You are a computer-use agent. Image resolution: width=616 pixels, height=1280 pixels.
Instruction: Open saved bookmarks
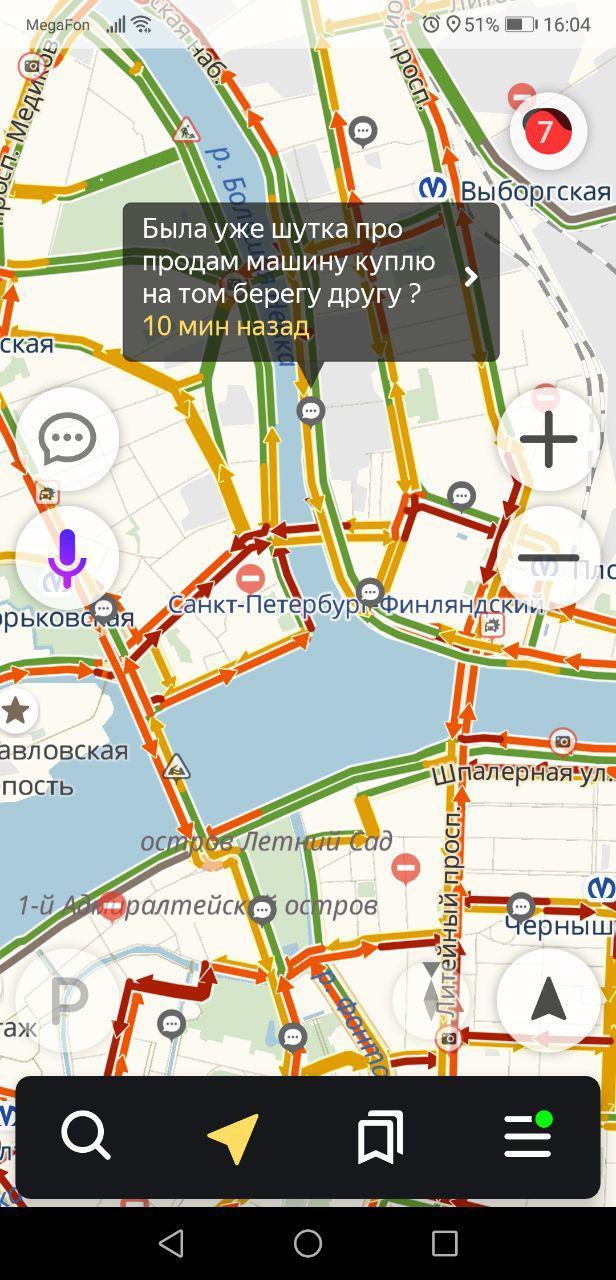(380, 1137)
